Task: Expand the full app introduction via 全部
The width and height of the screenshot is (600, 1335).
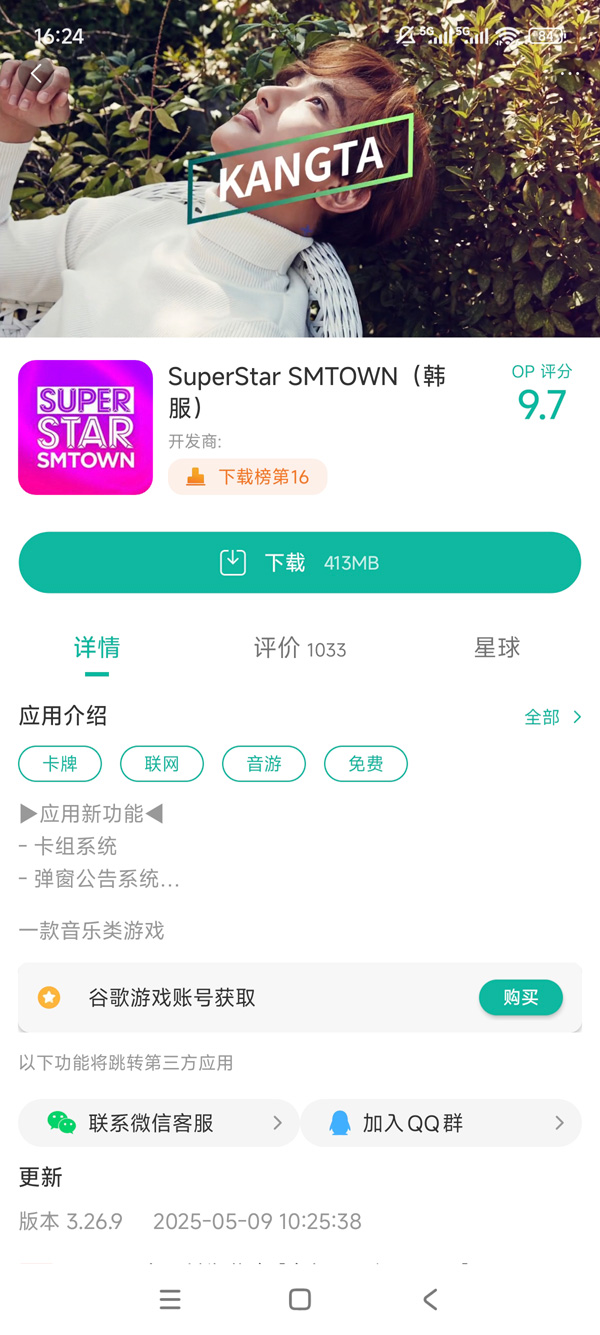Action: (x=552, y=717)
